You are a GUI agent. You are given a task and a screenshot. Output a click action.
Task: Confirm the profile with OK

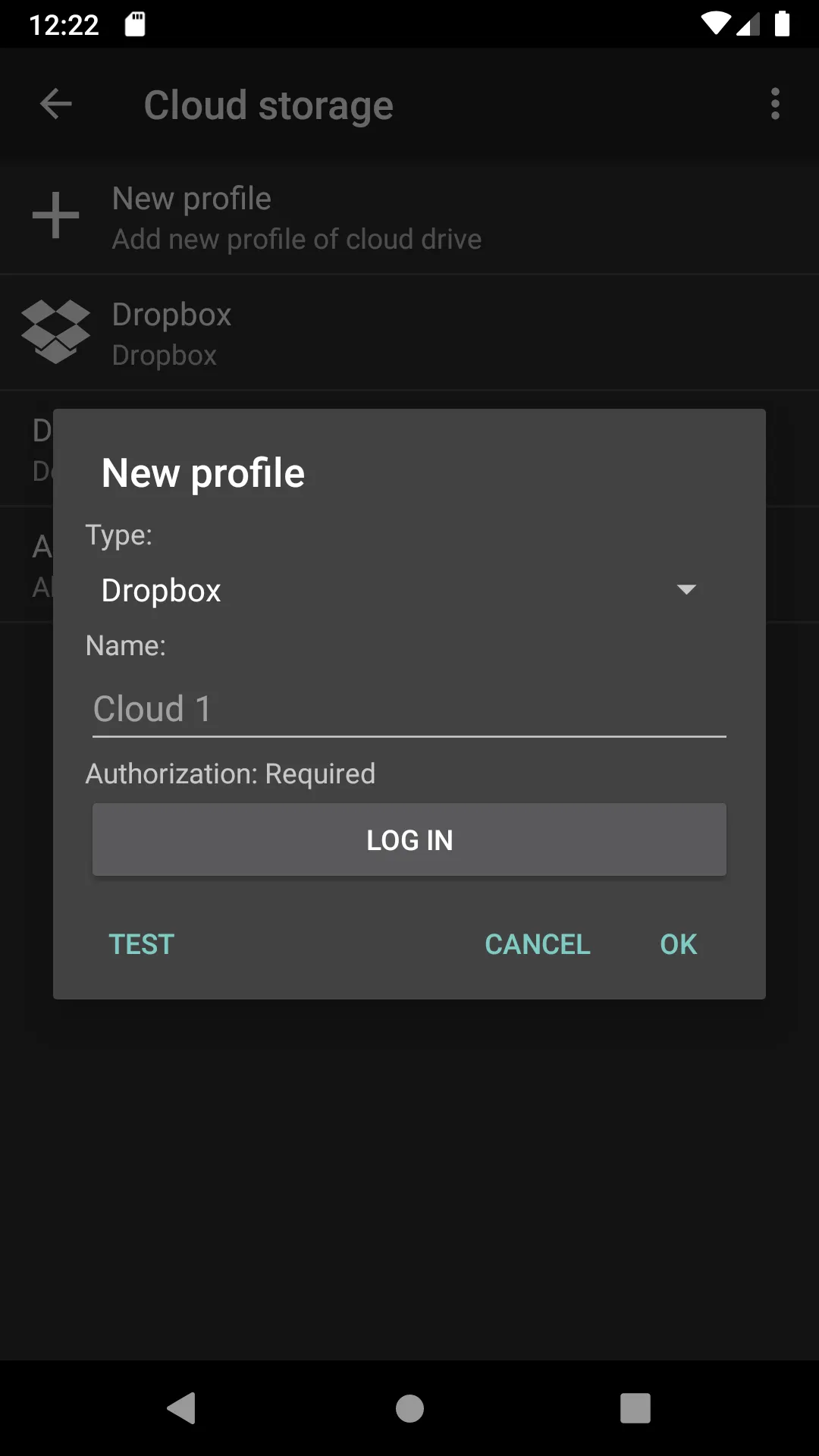point(678,944)
